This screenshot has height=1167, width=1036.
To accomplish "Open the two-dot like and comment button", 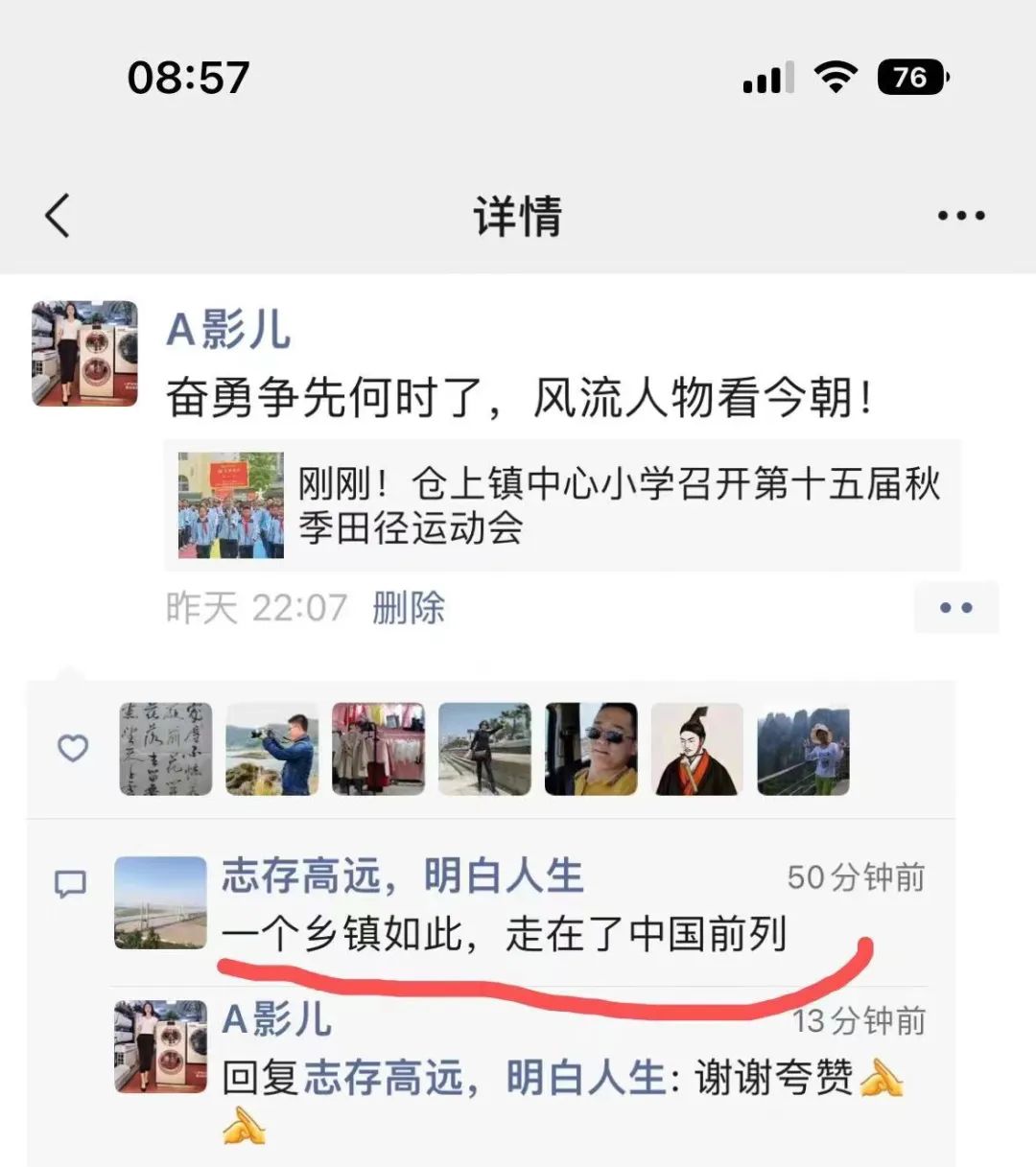I will pyautogui.click(x=955, y=608).
